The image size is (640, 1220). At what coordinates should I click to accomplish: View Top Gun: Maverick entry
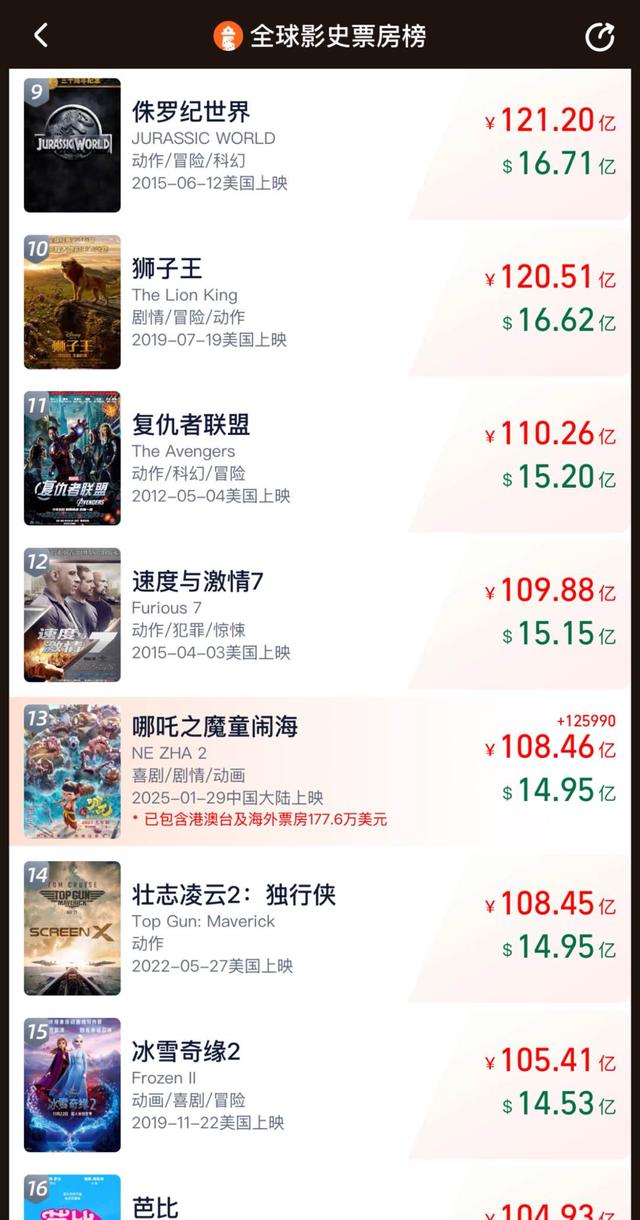320,928
